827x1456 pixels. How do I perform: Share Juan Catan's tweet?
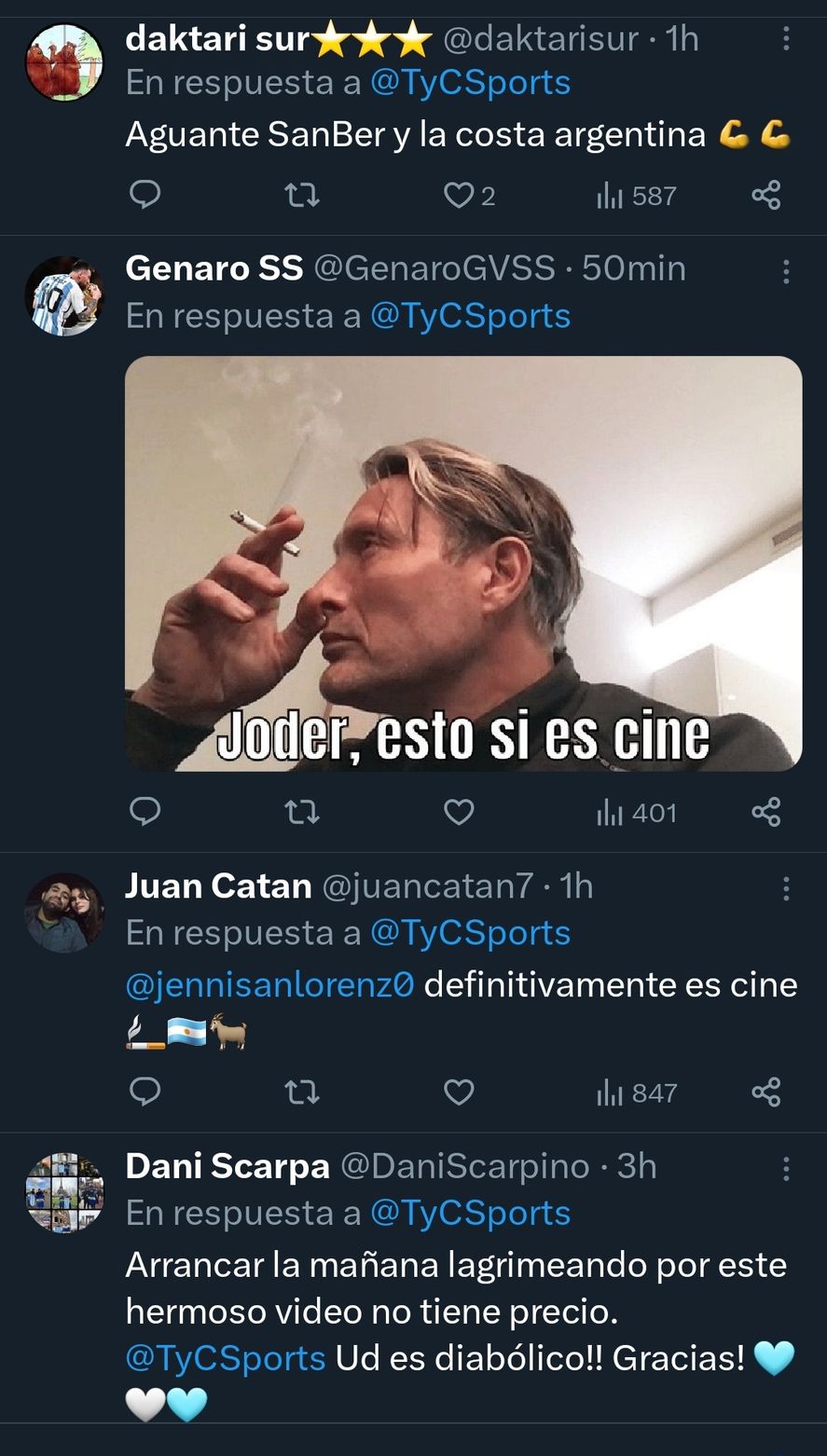click(765, 1092)
